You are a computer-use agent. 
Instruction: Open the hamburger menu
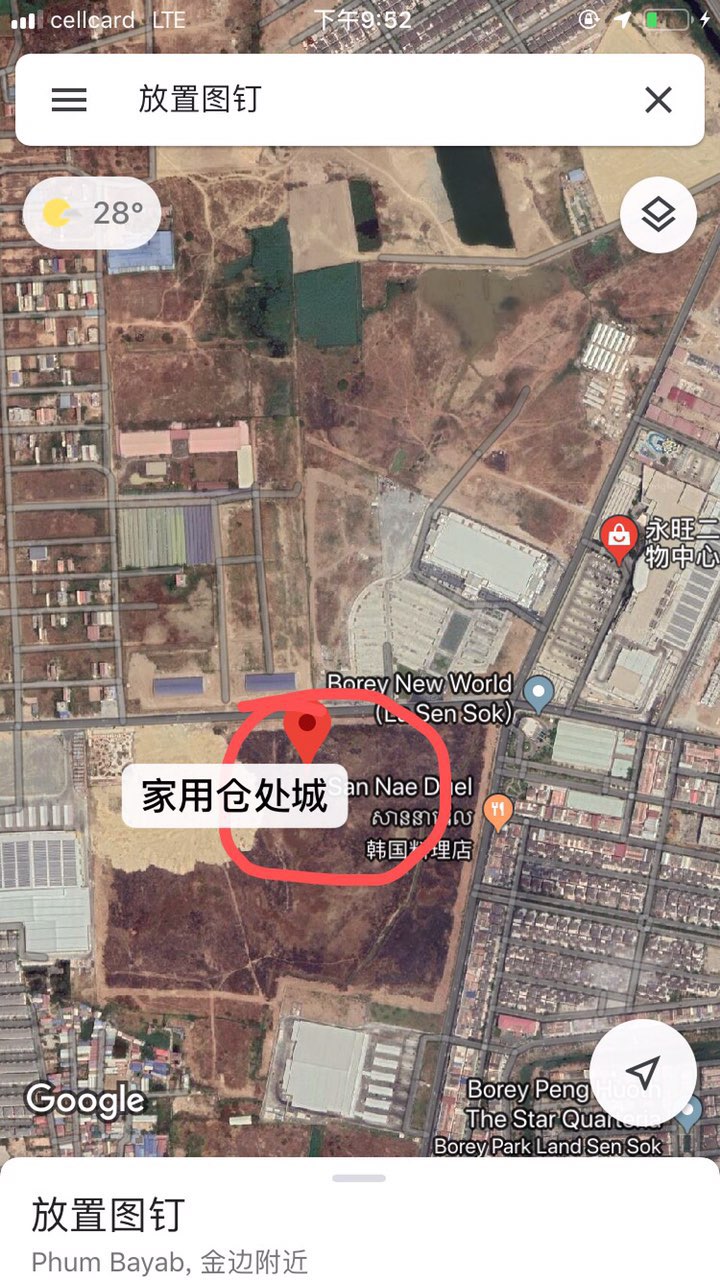[x=69, y=100]
